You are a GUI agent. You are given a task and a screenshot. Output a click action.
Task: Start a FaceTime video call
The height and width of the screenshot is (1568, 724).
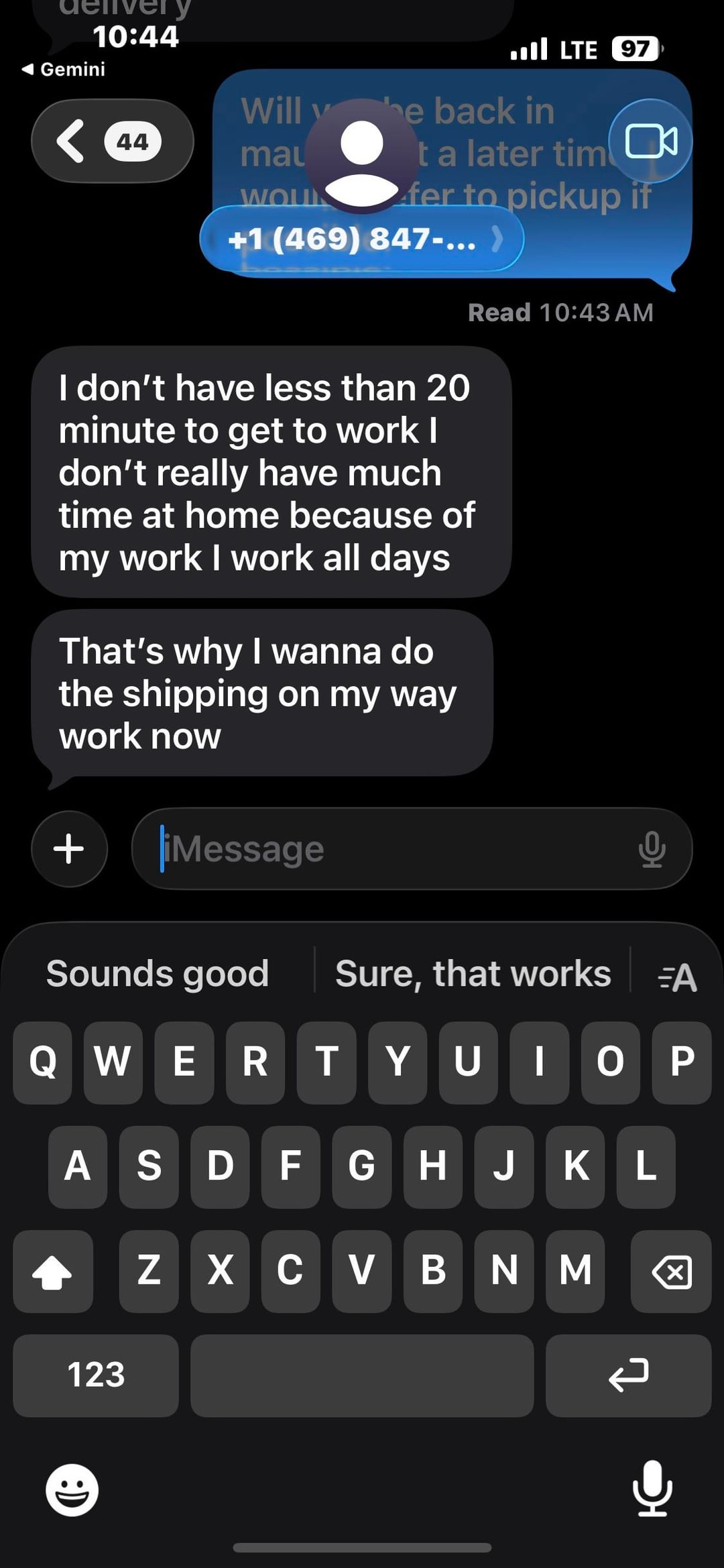click(x=650, y=141)
